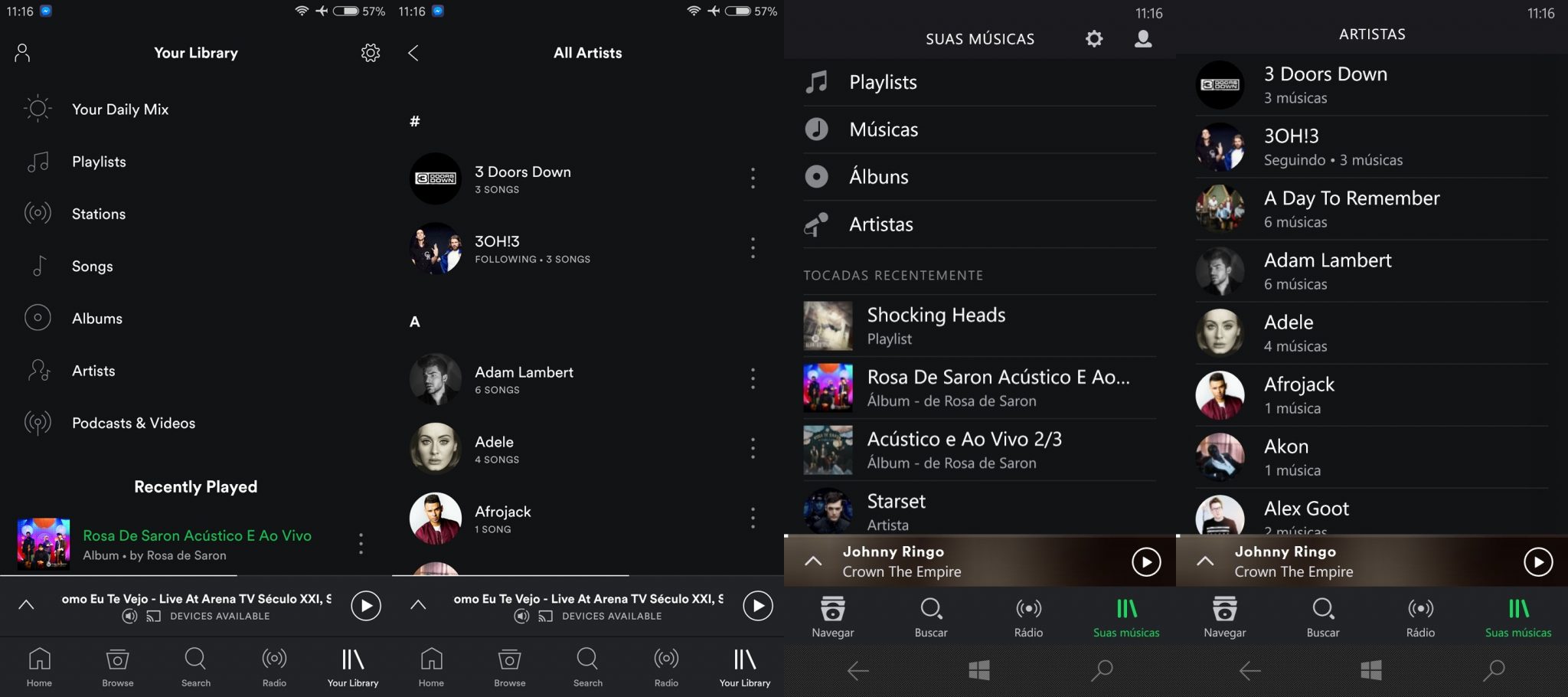The image size is (1568, 697).
Task: Open the Alex Goot artist row
Action: coord(1306,513)
